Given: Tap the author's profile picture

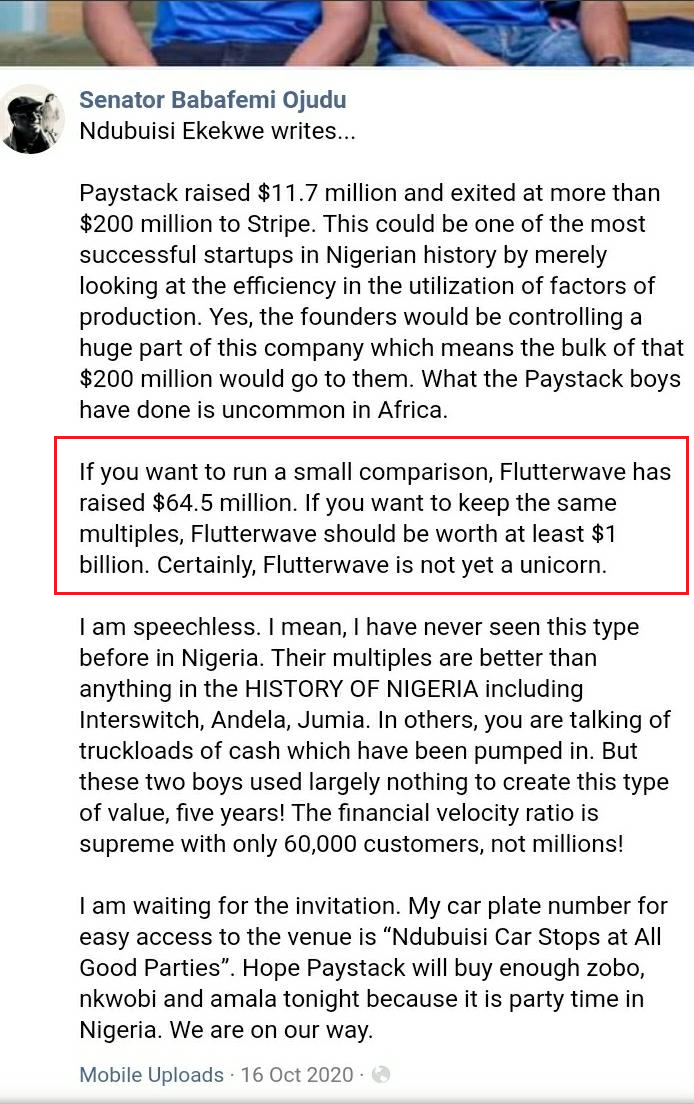Looking at the screenshot, I should tap(32, 118).
